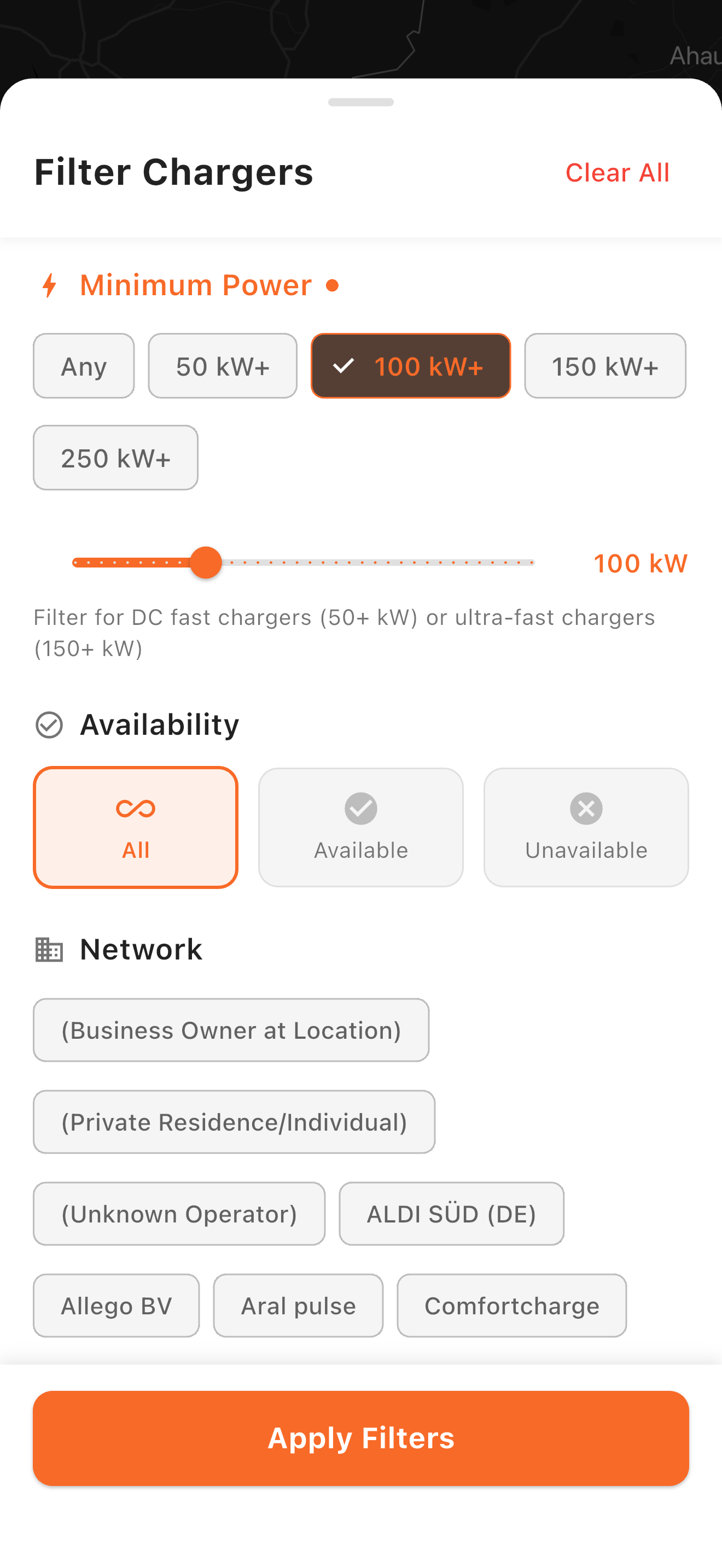
Task: Set minimum power to 250 kW+
Action: [x=115, y=458]
